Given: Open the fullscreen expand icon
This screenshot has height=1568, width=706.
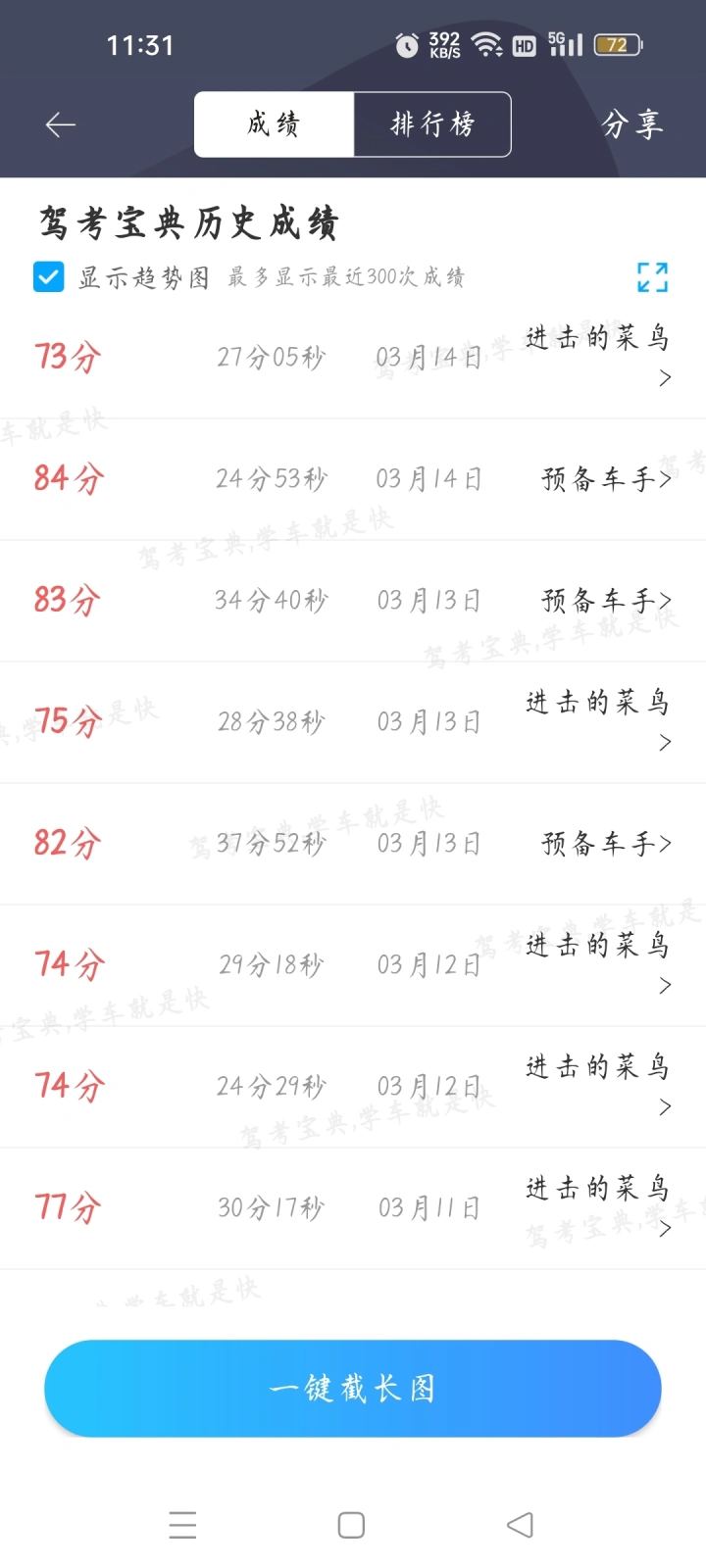Looking at the screenshot, I should click(x=652, y=277).
